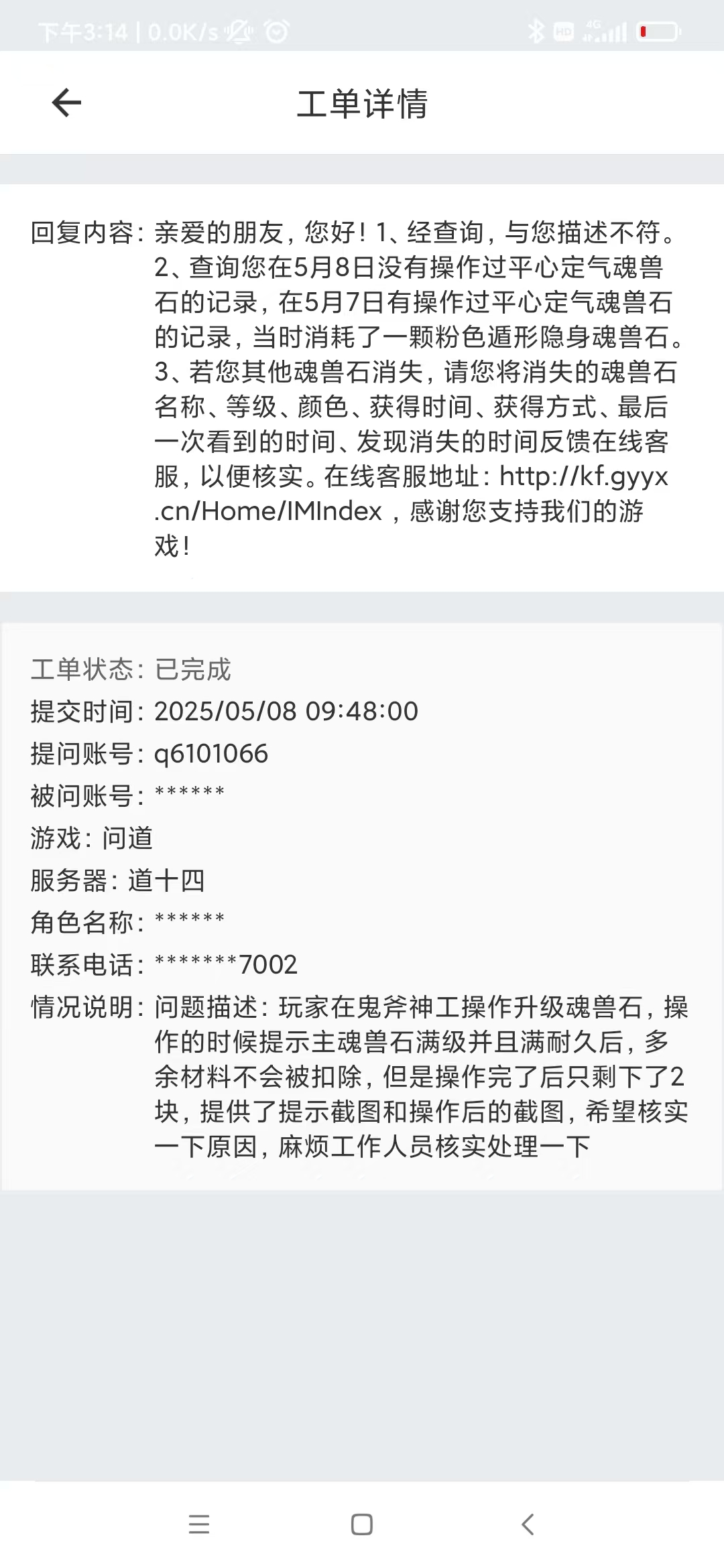
Task: Go to the system home screen
Action: [362, 1524]
